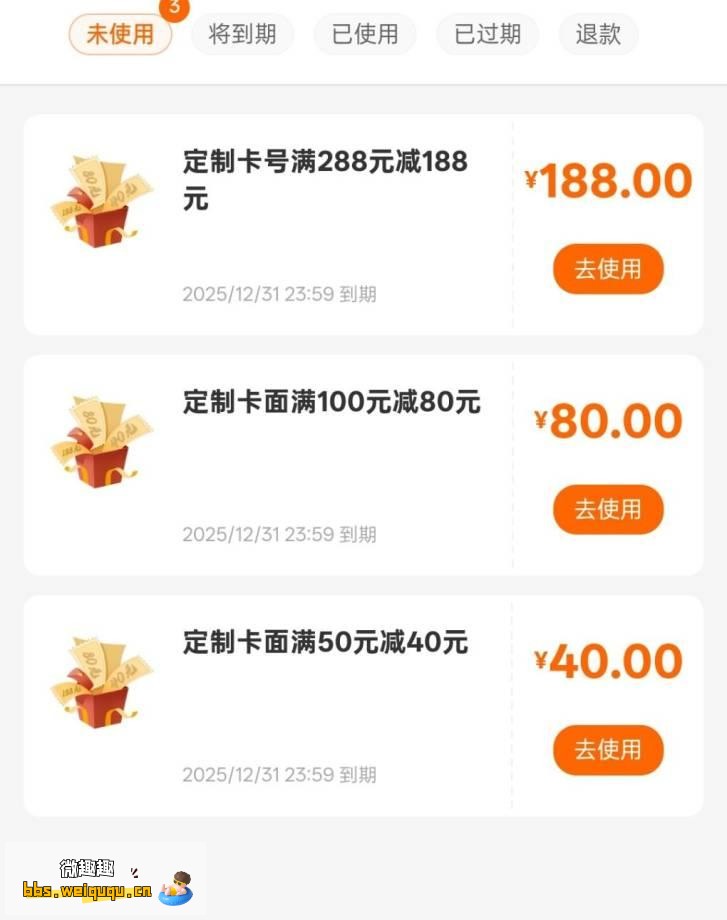Open the 已过期 coupons tab
727x920 pixels.
[487, 34]
